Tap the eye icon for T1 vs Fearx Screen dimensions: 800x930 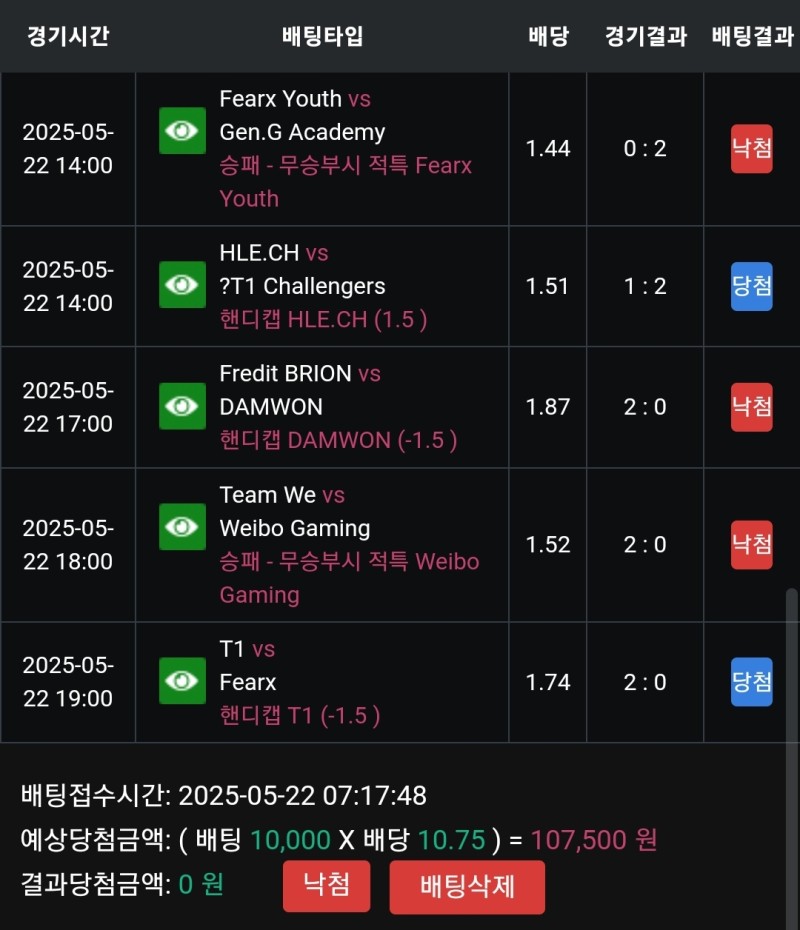[182, 680]
